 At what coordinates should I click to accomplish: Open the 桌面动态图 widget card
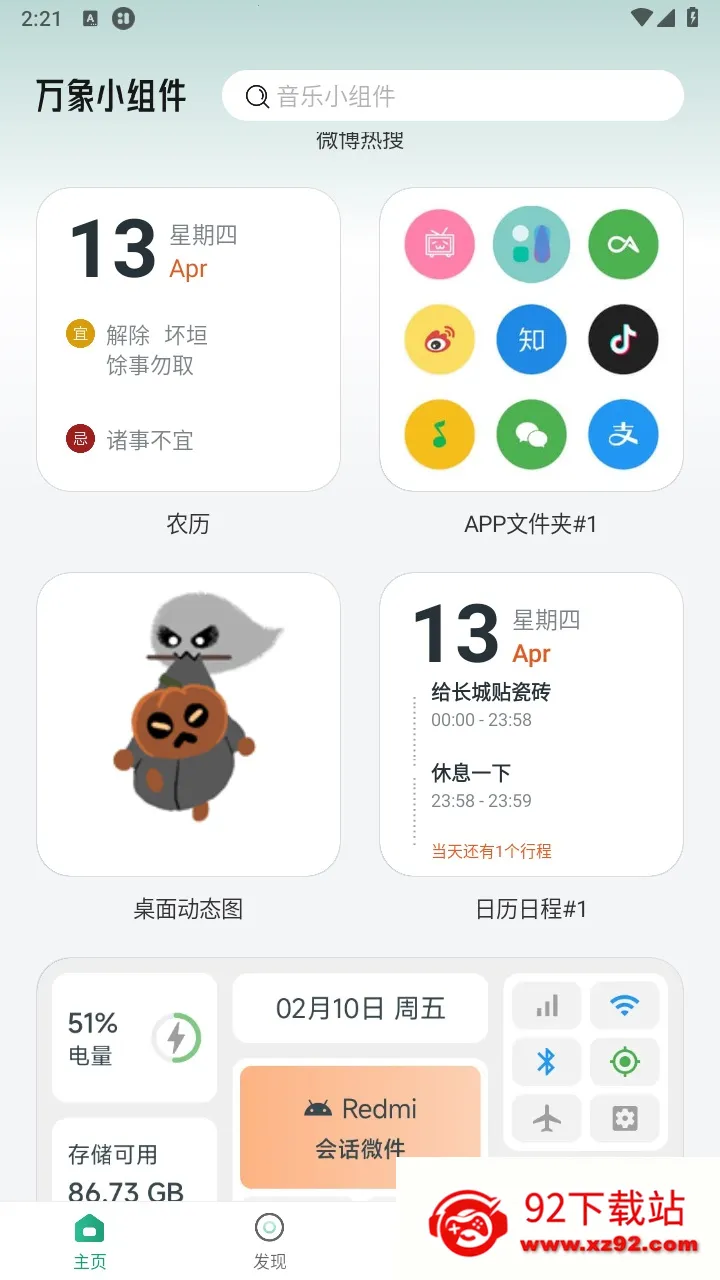pos(188,724)
